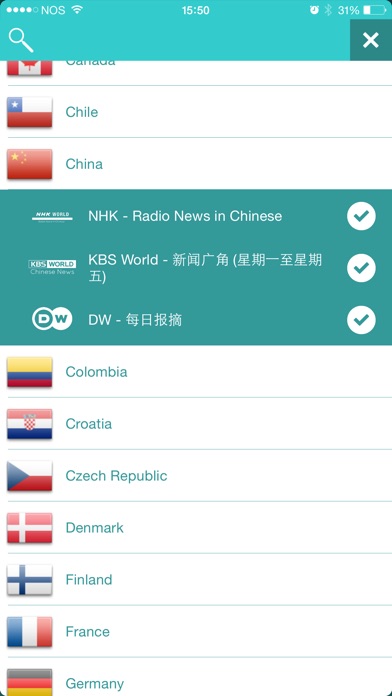Select Croatia from the list
The height and width of the screenshot is (696, 392).
click(196, 424)
